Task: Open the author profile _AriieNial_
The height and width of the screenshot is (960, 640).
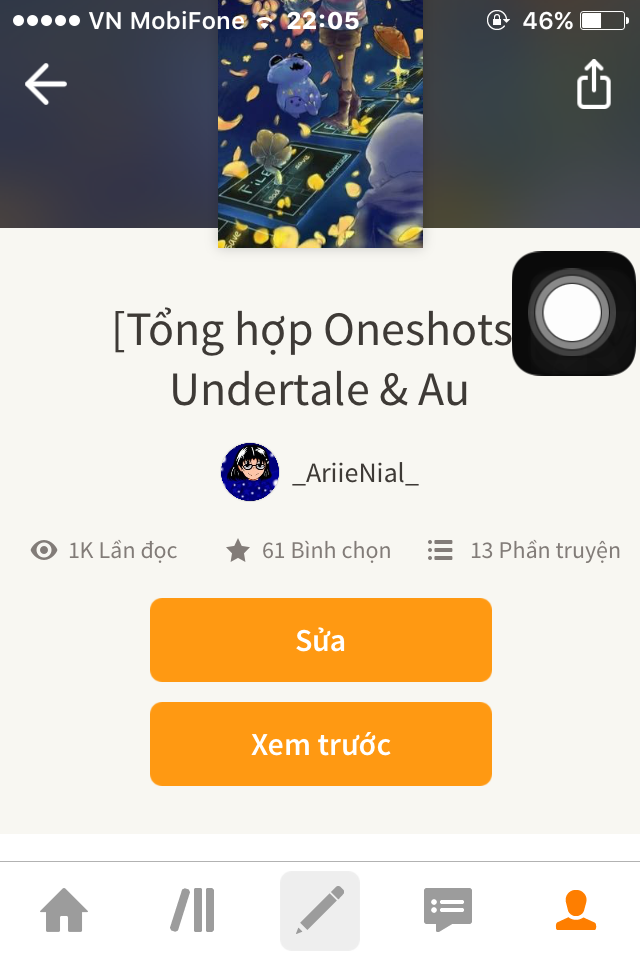Action: pos(320,472)
